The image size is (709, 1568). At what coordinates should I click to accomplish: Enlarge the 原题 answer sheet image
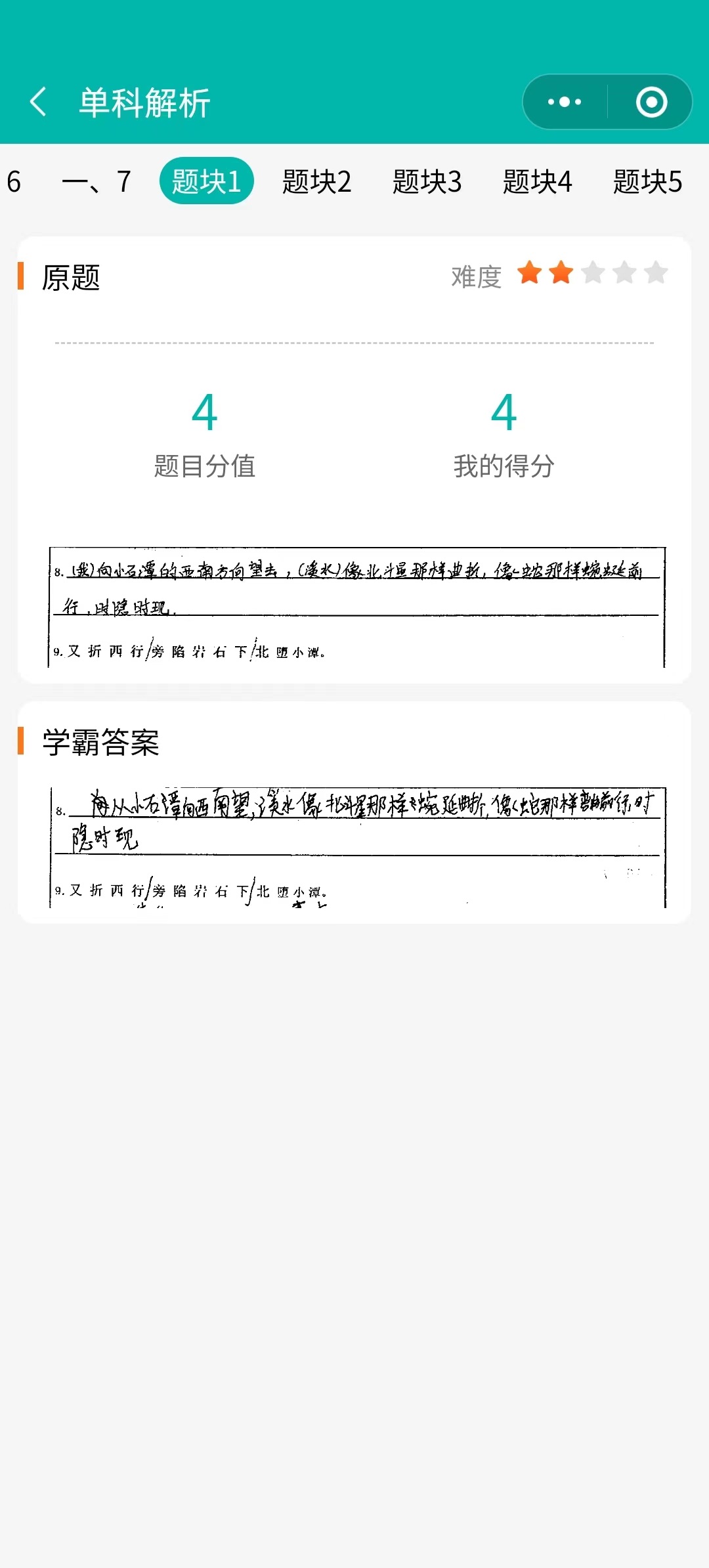(x=356, y=607)
